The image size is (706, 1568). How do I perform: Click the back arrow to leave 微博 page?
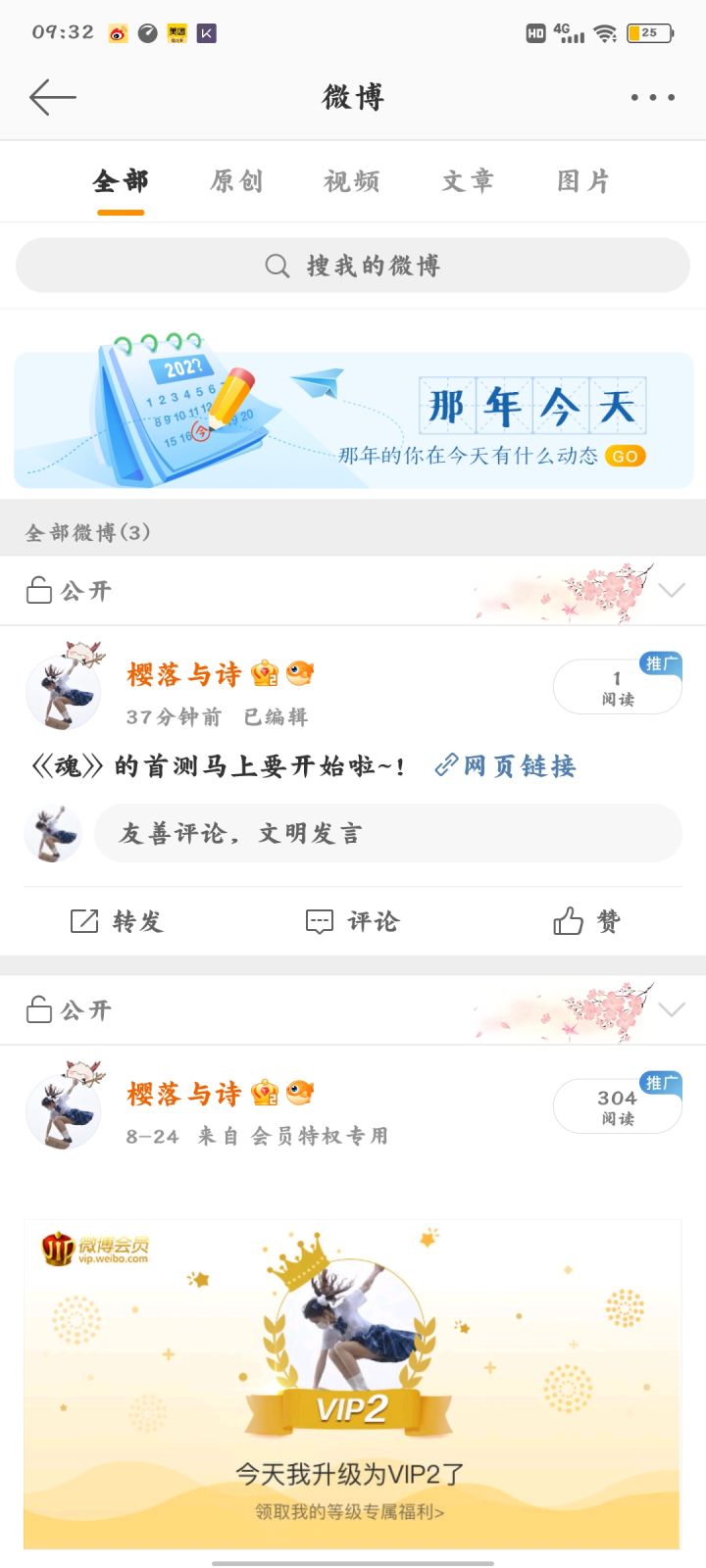54,96
